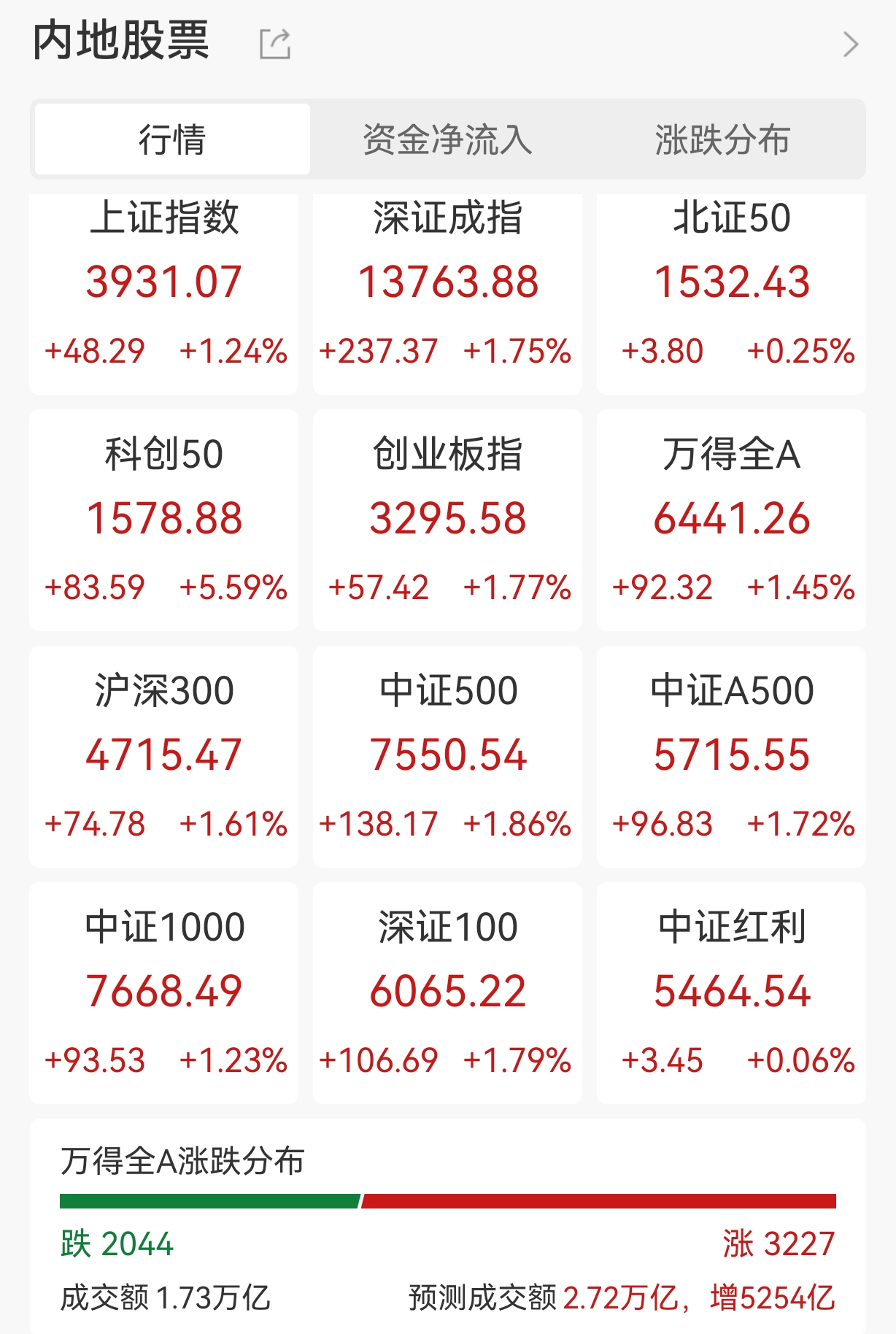
Task: Switch to the 资金净流入 tab
Action: [447, 139]
